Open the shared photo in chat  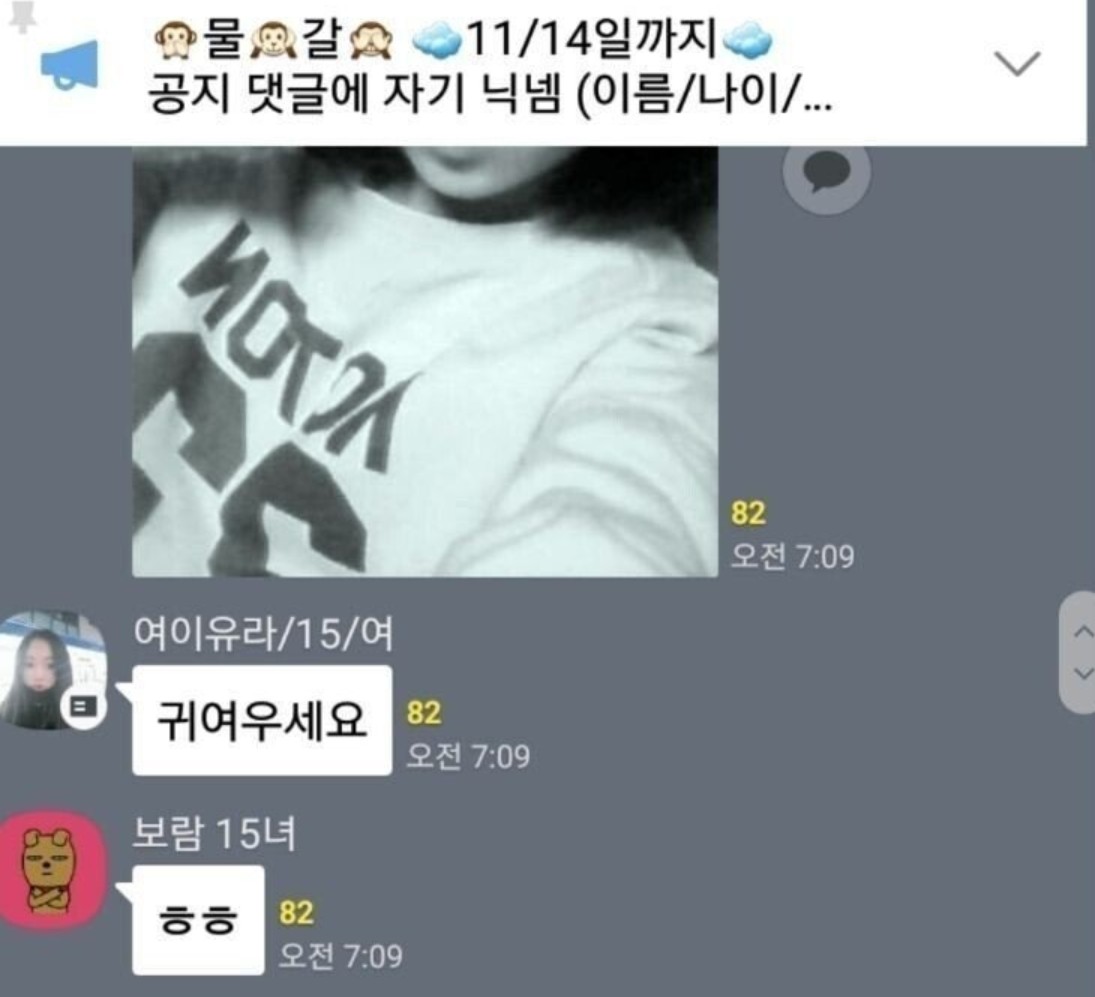(x=425, y=360)
